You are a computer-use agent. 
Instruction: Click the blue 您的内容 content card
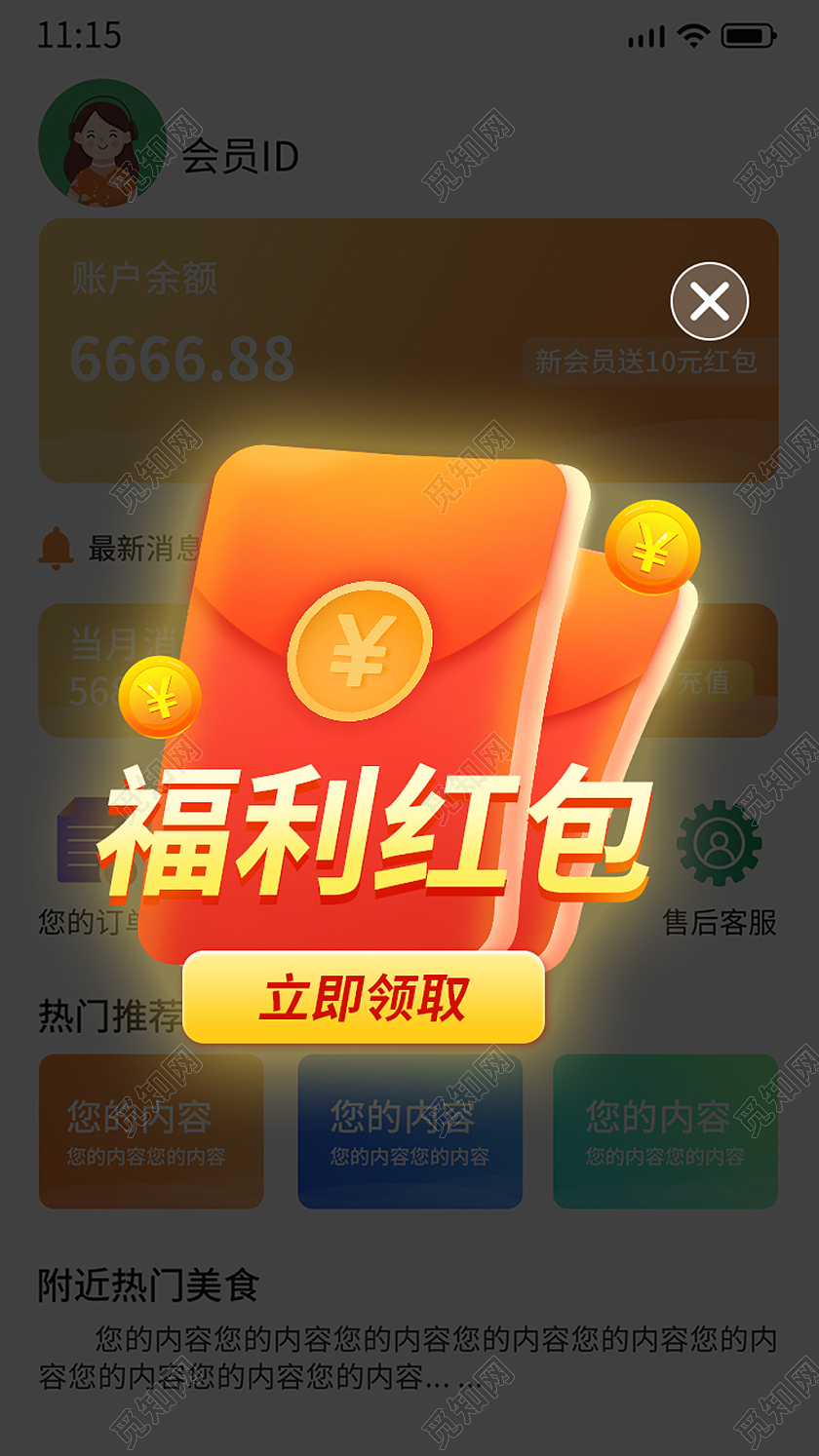click(x=409, y=1133)
